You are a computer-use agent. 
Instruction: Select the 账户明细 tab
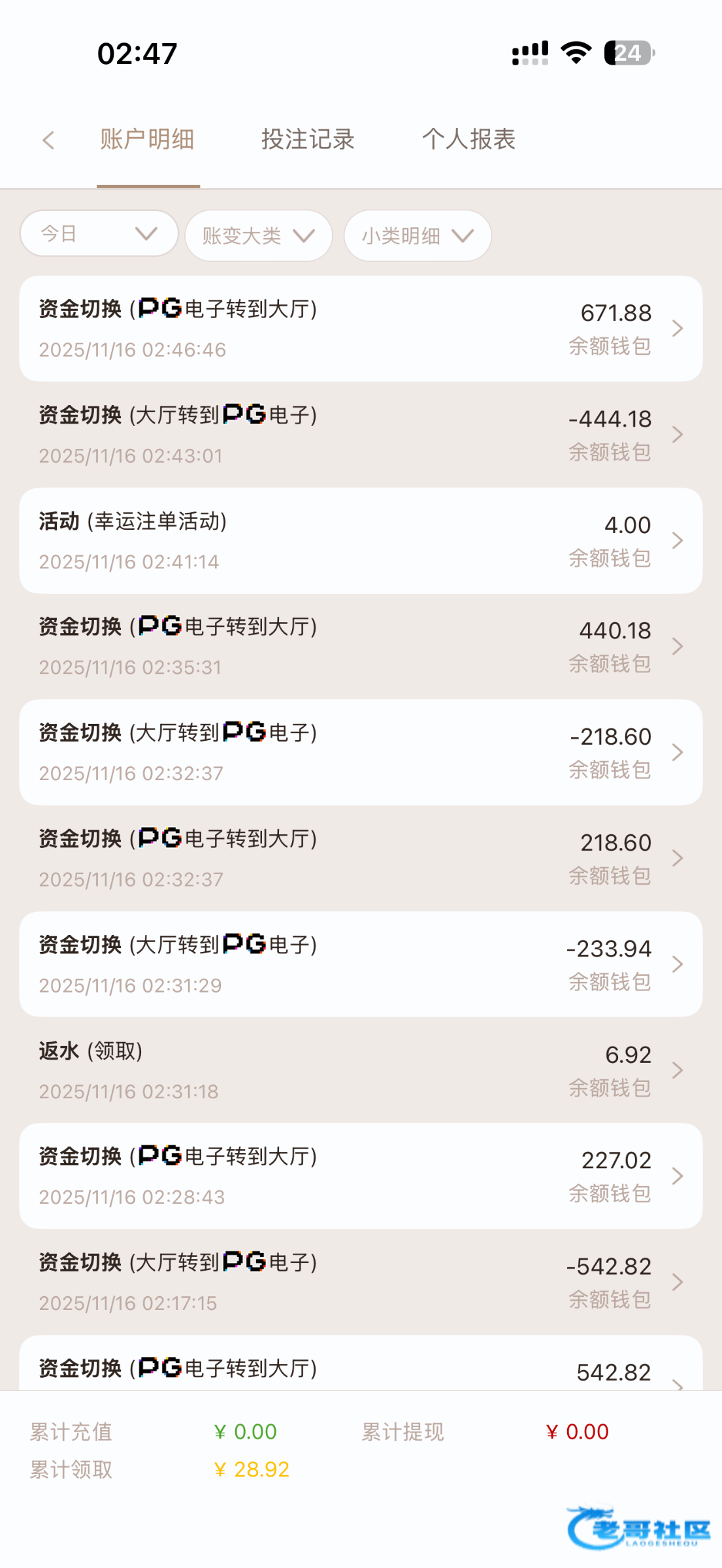(148, 140)
